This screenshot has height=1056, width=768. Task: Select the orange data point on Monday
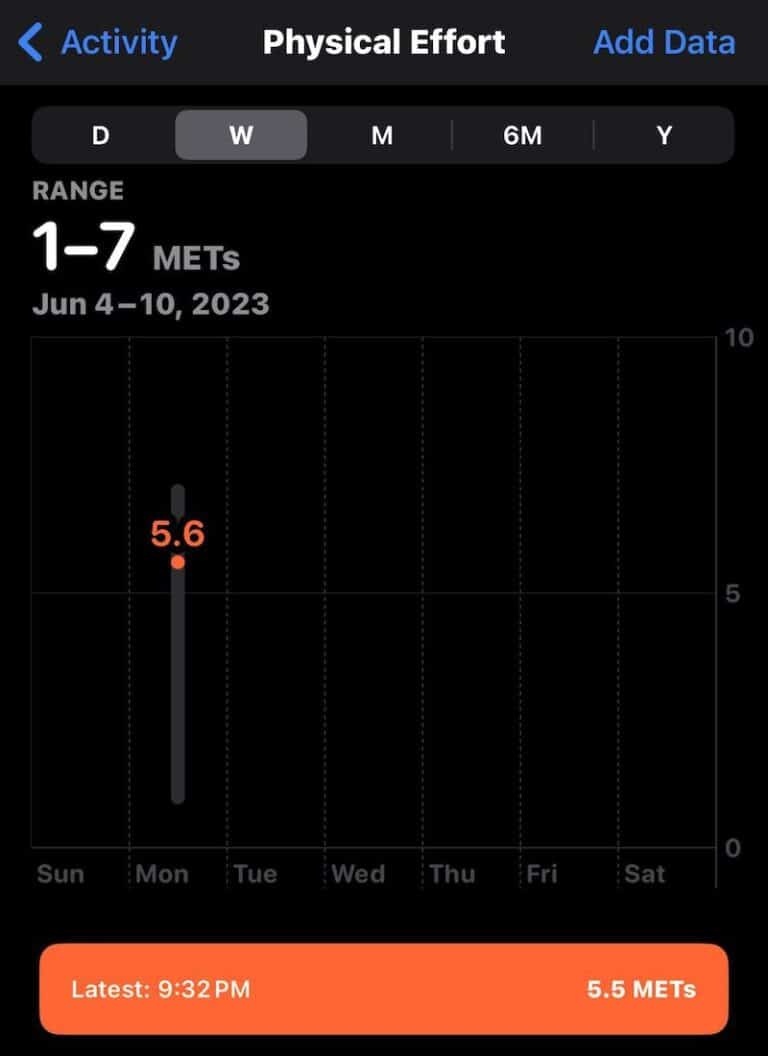coord(179,562)
